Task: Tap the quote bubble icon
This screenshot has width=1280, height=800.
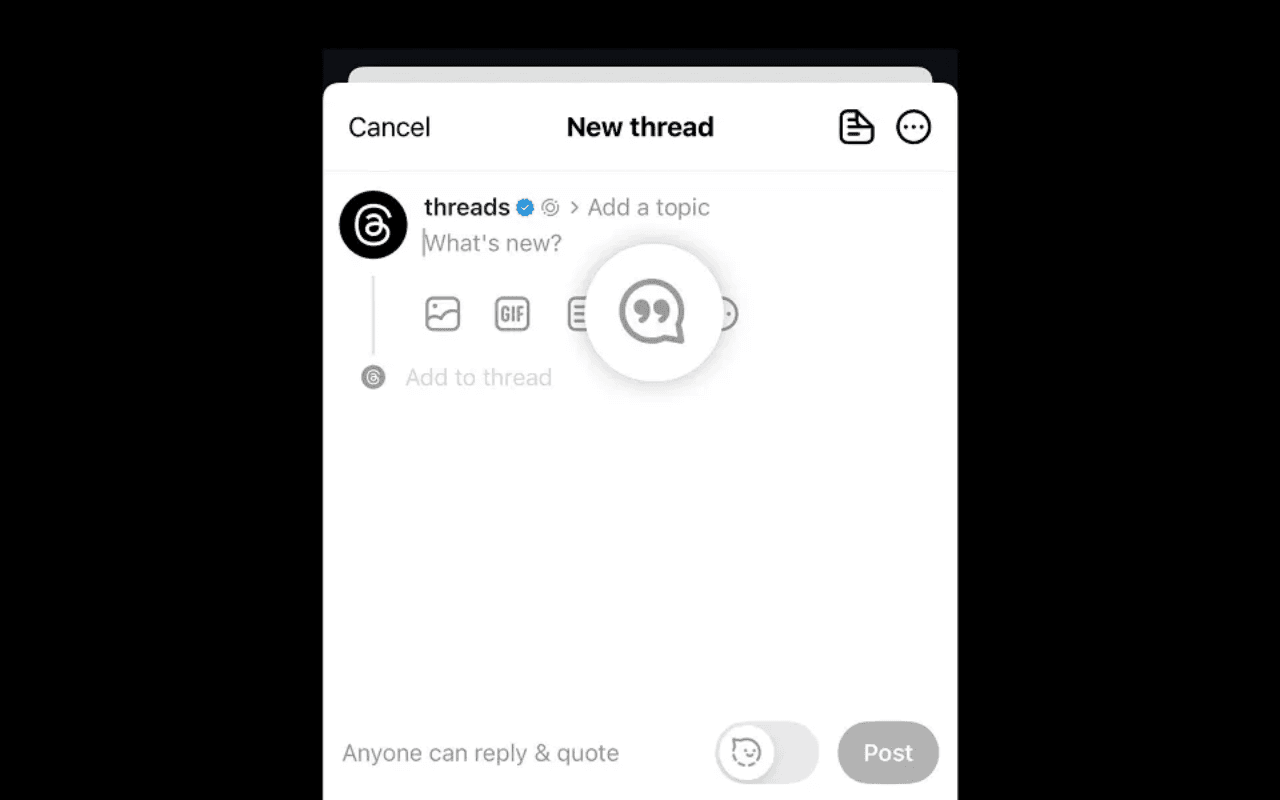Action: click(652, 312)
